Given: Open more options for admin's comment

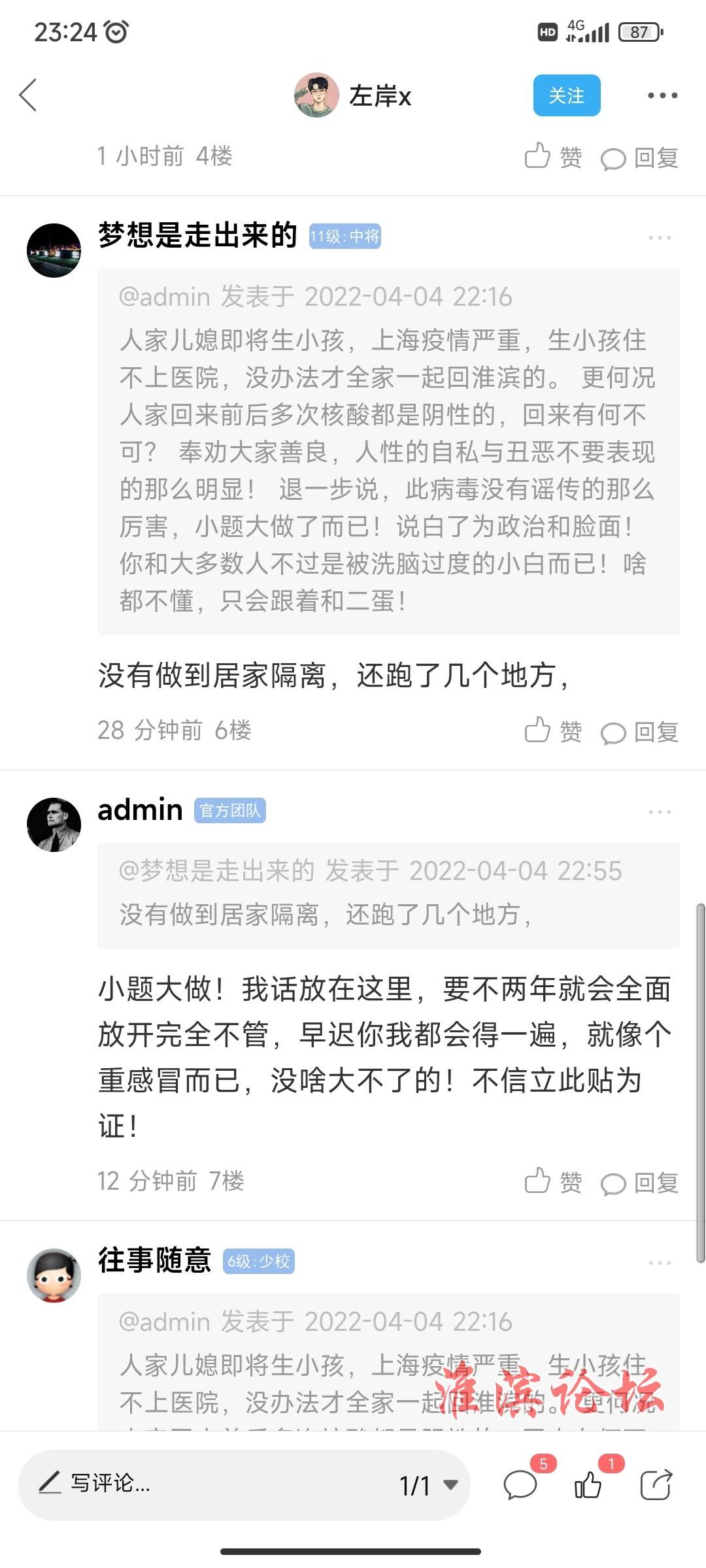Looking at the screenshot, I should click(x=660, y=811).
